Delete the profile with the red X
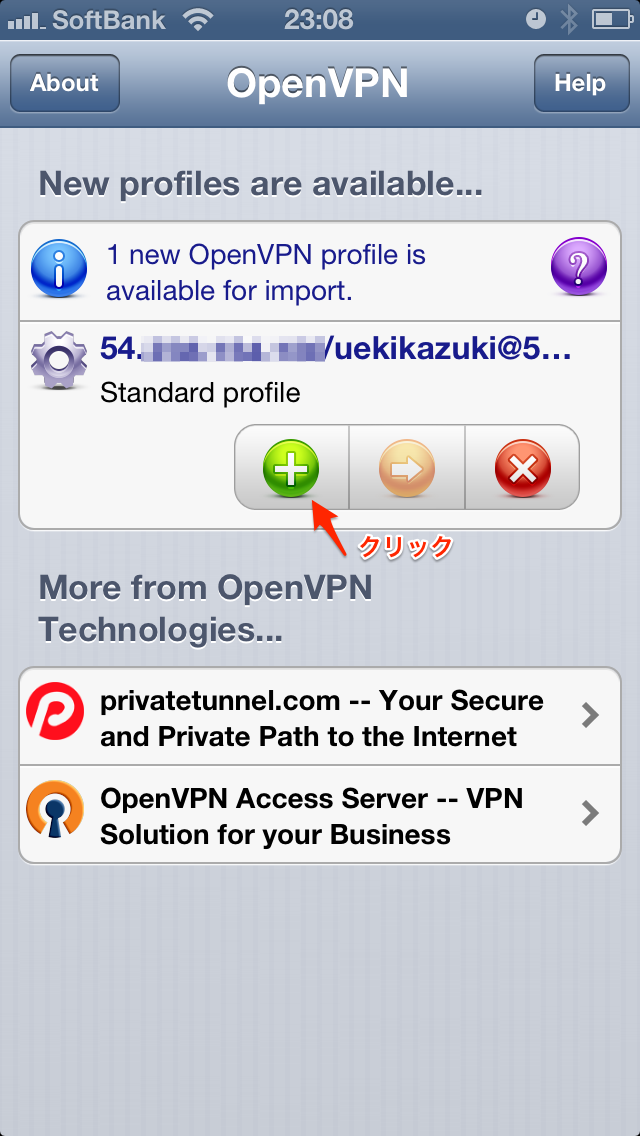This screenshot has width=640, height=1136. click(x=523, y=467)
